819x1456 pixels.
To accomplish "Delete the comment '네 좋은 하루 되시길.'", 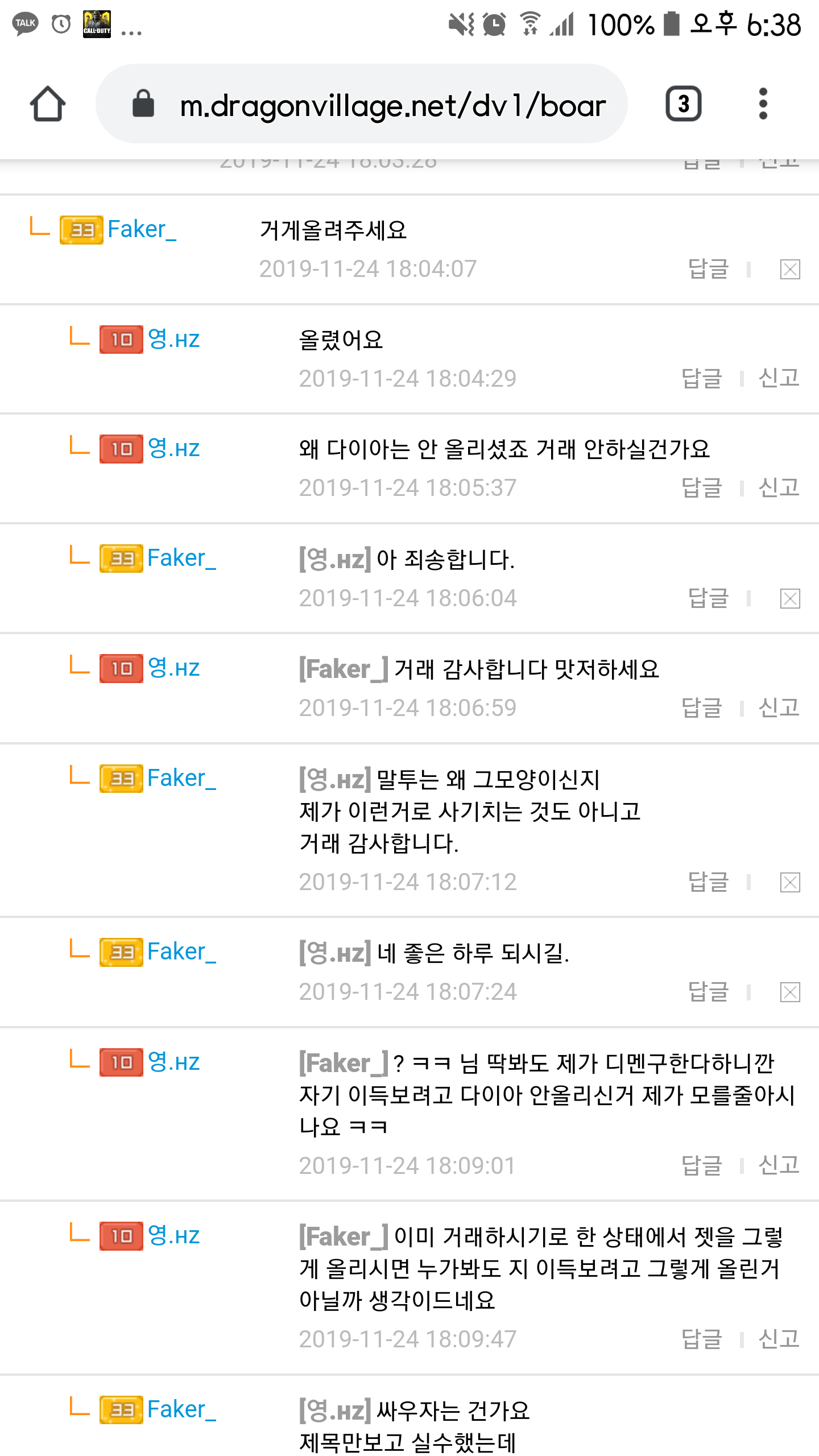I will [790, 992].
